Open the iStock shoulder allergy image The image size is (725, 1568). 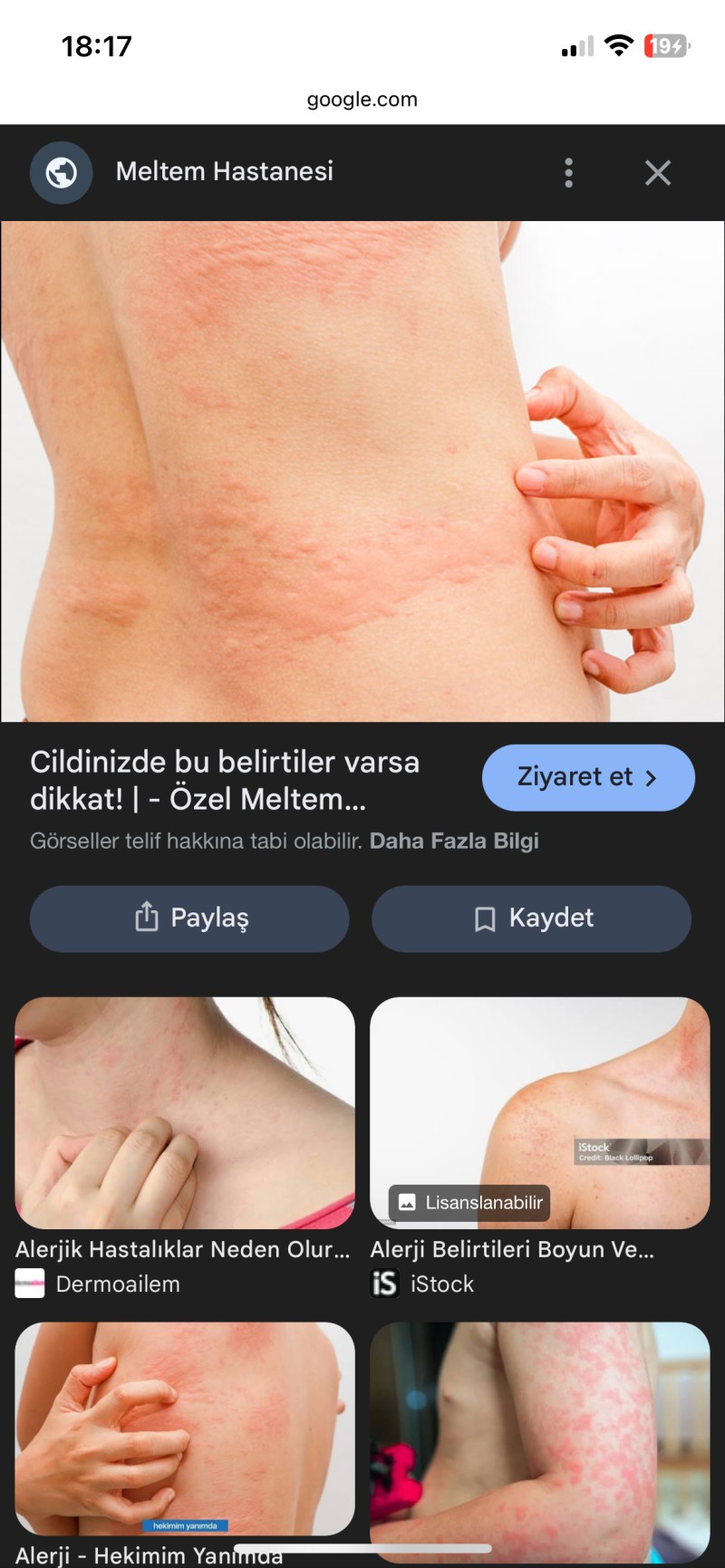[x=540, y=1112]
